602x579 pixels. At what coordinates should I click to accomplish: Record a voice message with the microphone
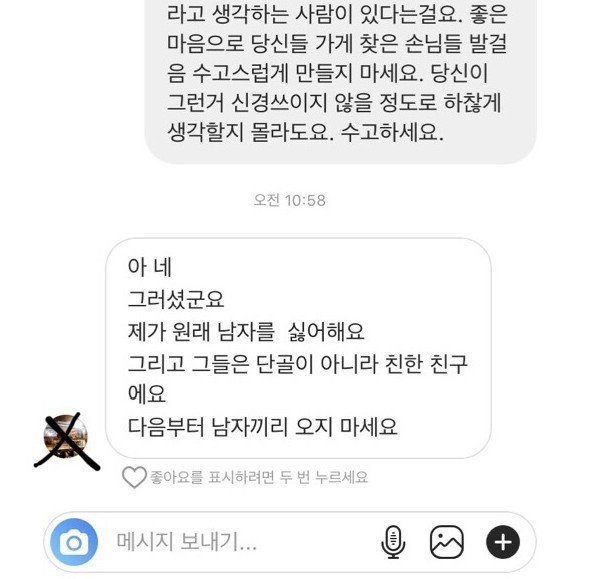(393, 543)
